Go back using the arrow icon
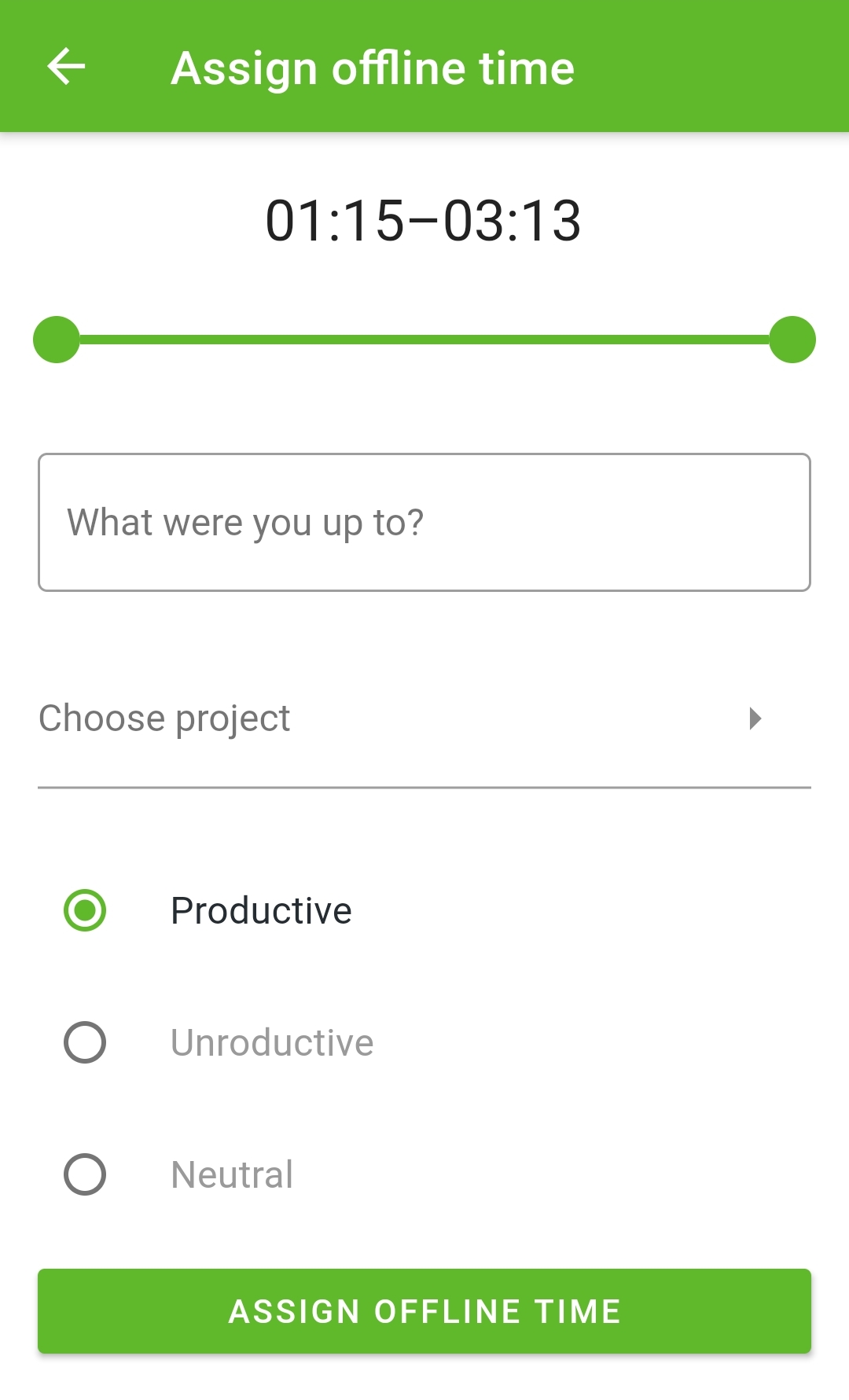Image resolution: width=849 pixels, height=1400 pixels. click(x=66, y=66)
